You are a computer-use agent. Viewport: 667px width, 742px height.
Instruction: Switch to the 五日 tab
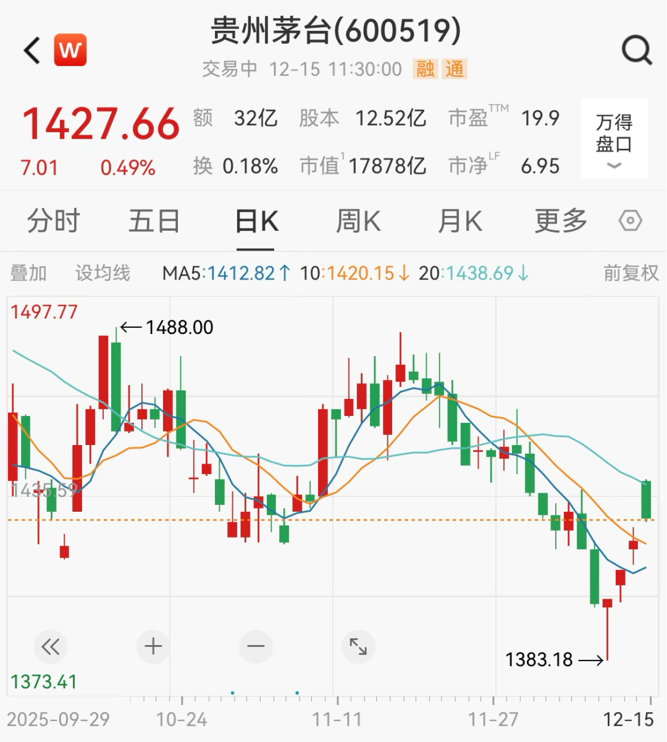click(x=154, y=221)
